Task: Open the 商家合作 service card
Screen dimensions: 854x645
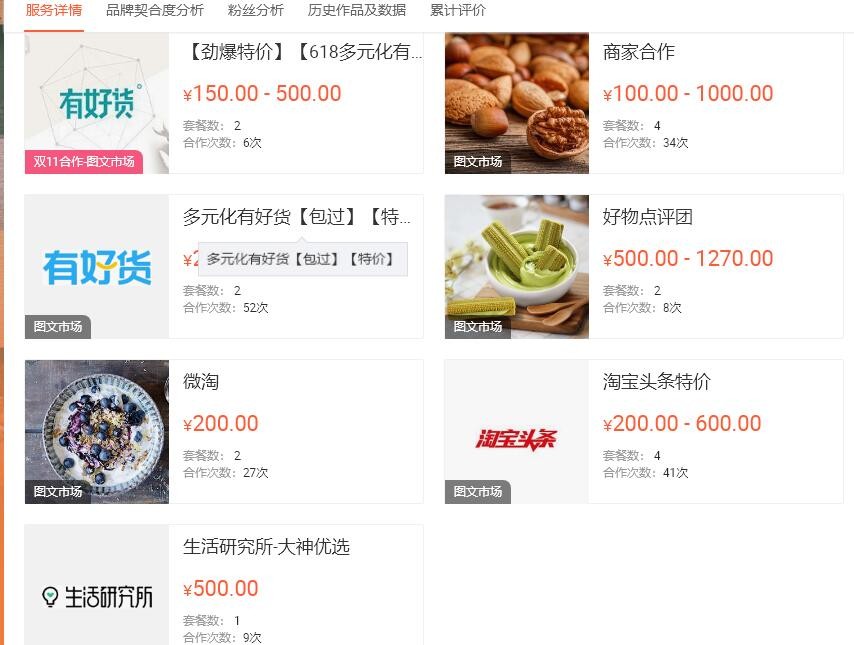Action: (639, 53)
